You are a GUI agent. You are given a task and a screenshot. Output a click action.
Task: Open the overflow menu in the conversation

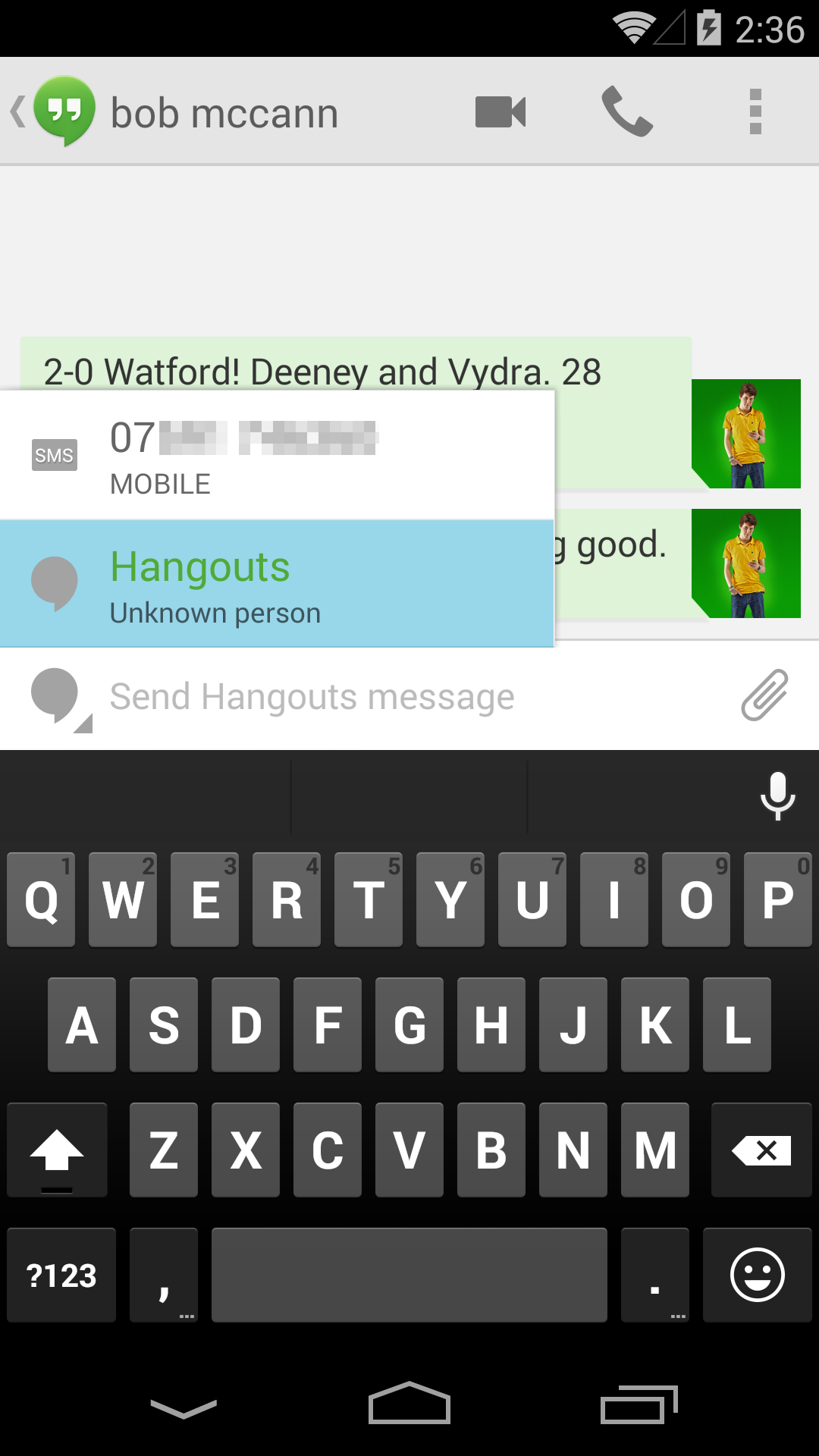755,111
